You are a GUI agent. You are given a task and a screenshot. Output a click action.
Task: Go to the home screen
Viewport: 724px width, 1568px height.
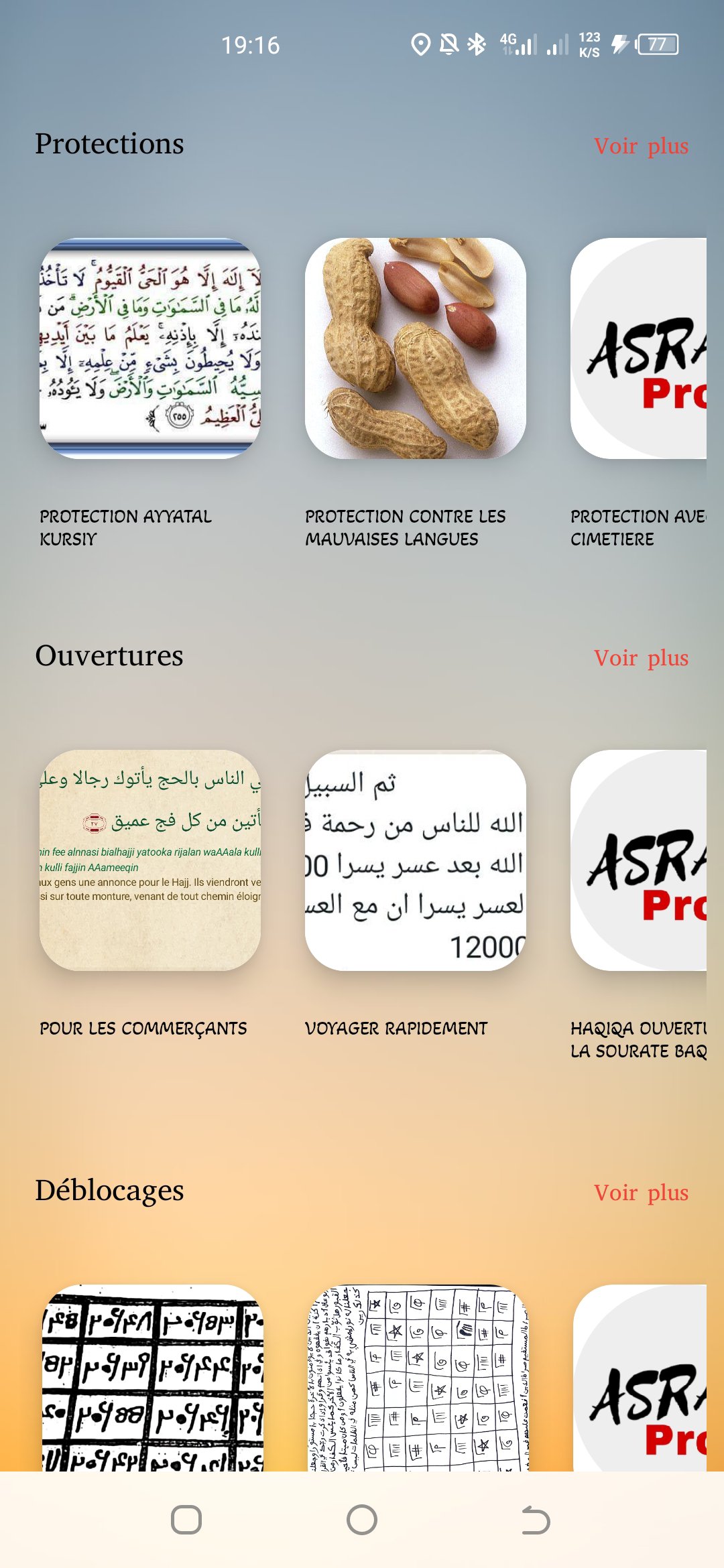point(362,1520)
